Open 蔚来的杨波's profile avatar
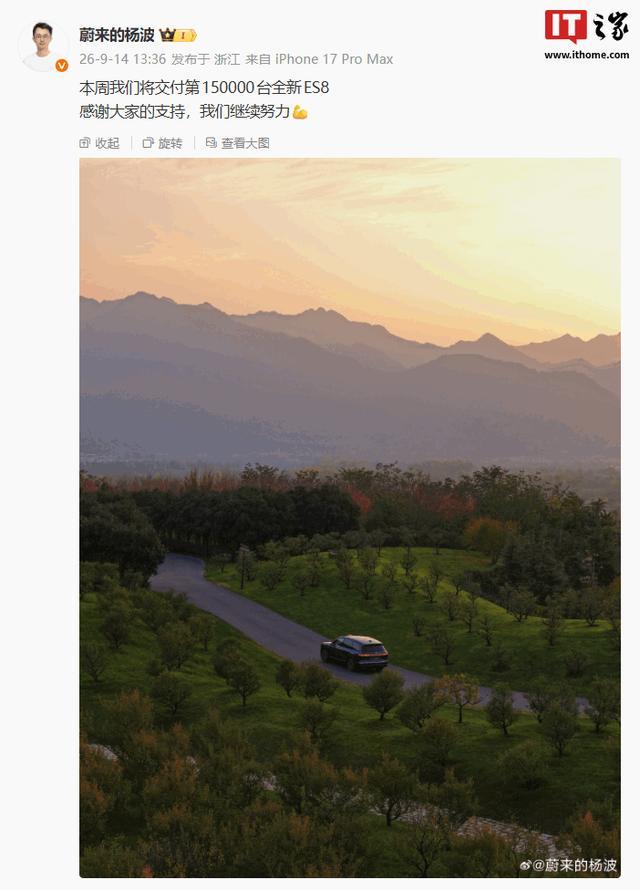 (x=43, y=46)
